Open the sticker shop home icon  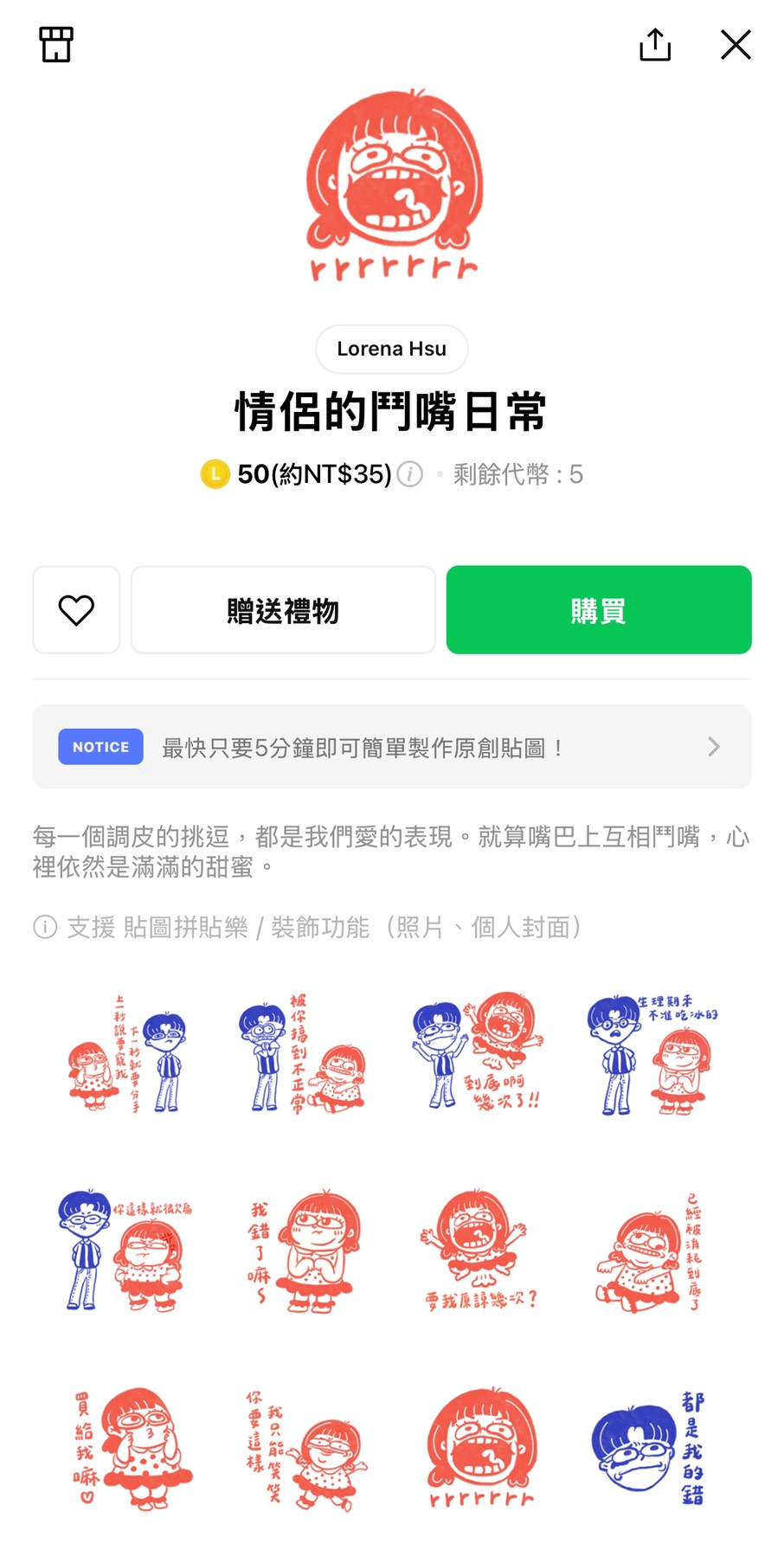[x=56, y=44]
